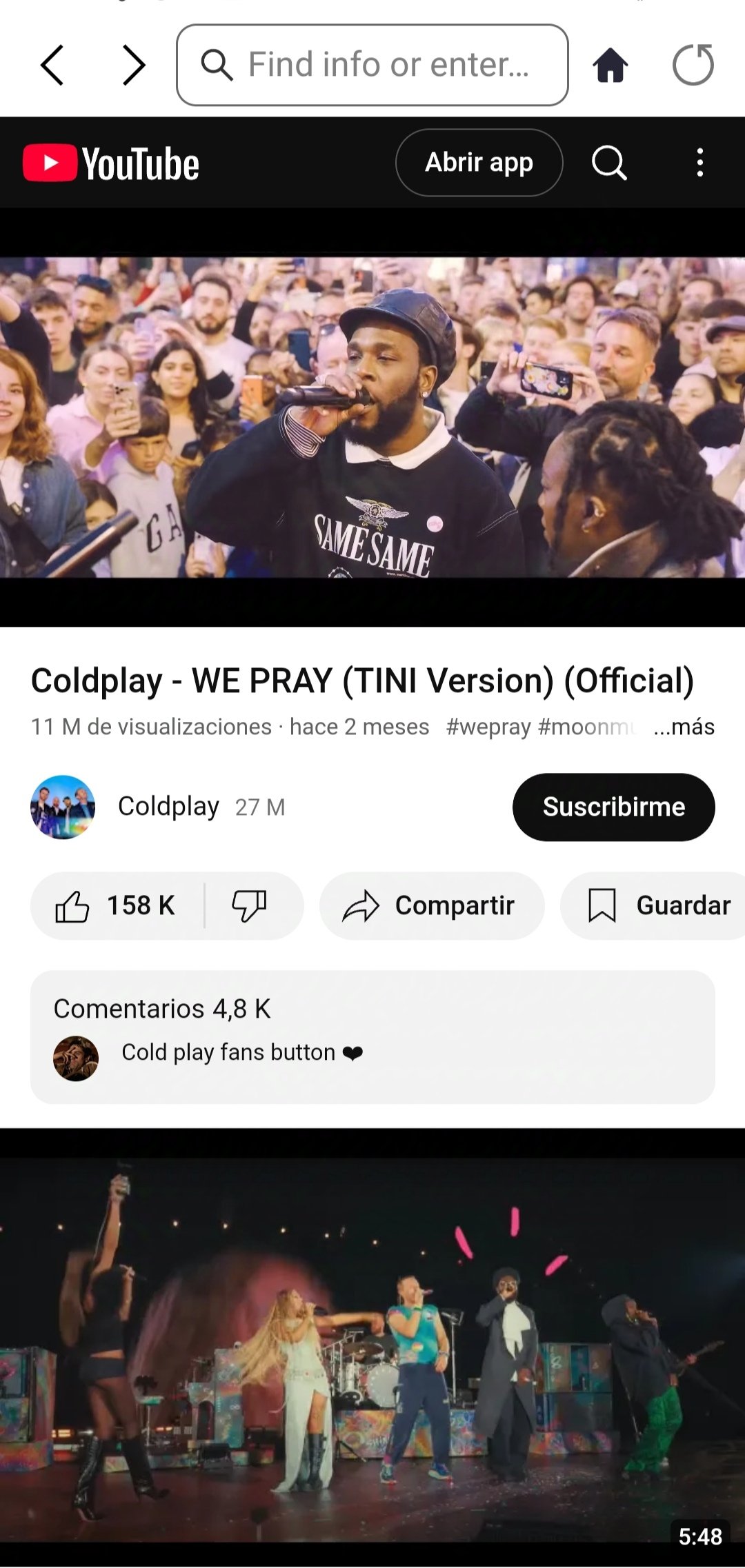Tap the Abrir app button
Screen dimensions: 745x1568
point(479,163)
